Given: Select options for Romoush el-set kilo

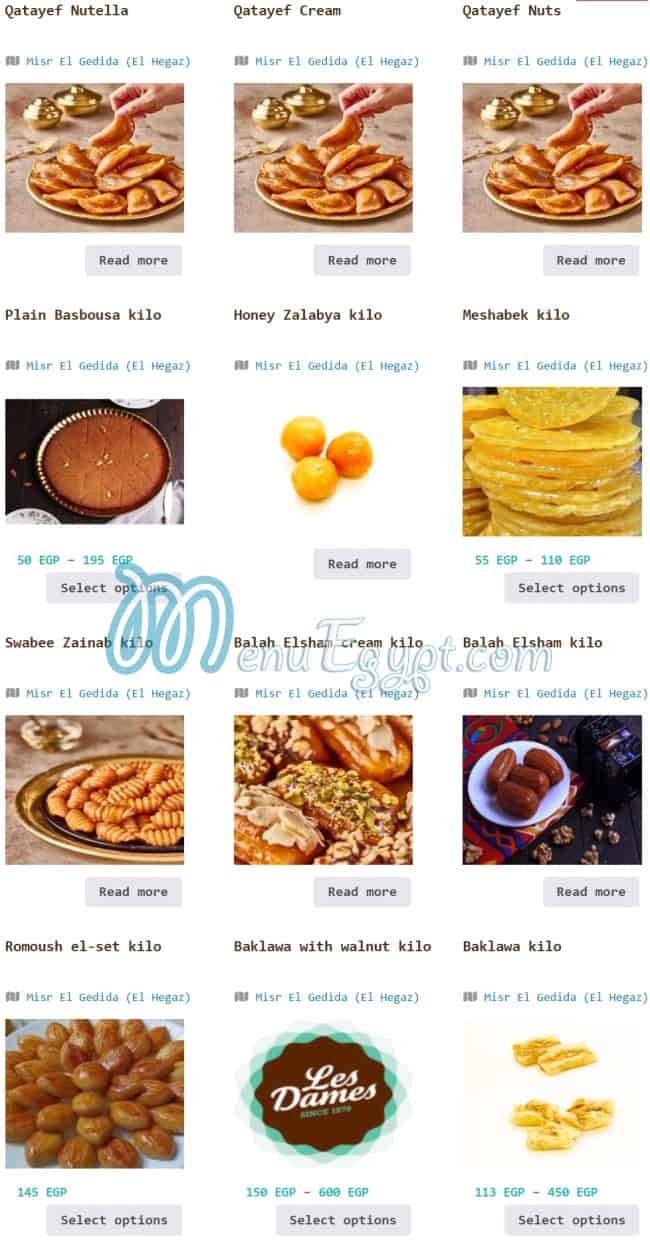Looking at the screenshot, I should tap(113, 1220).
